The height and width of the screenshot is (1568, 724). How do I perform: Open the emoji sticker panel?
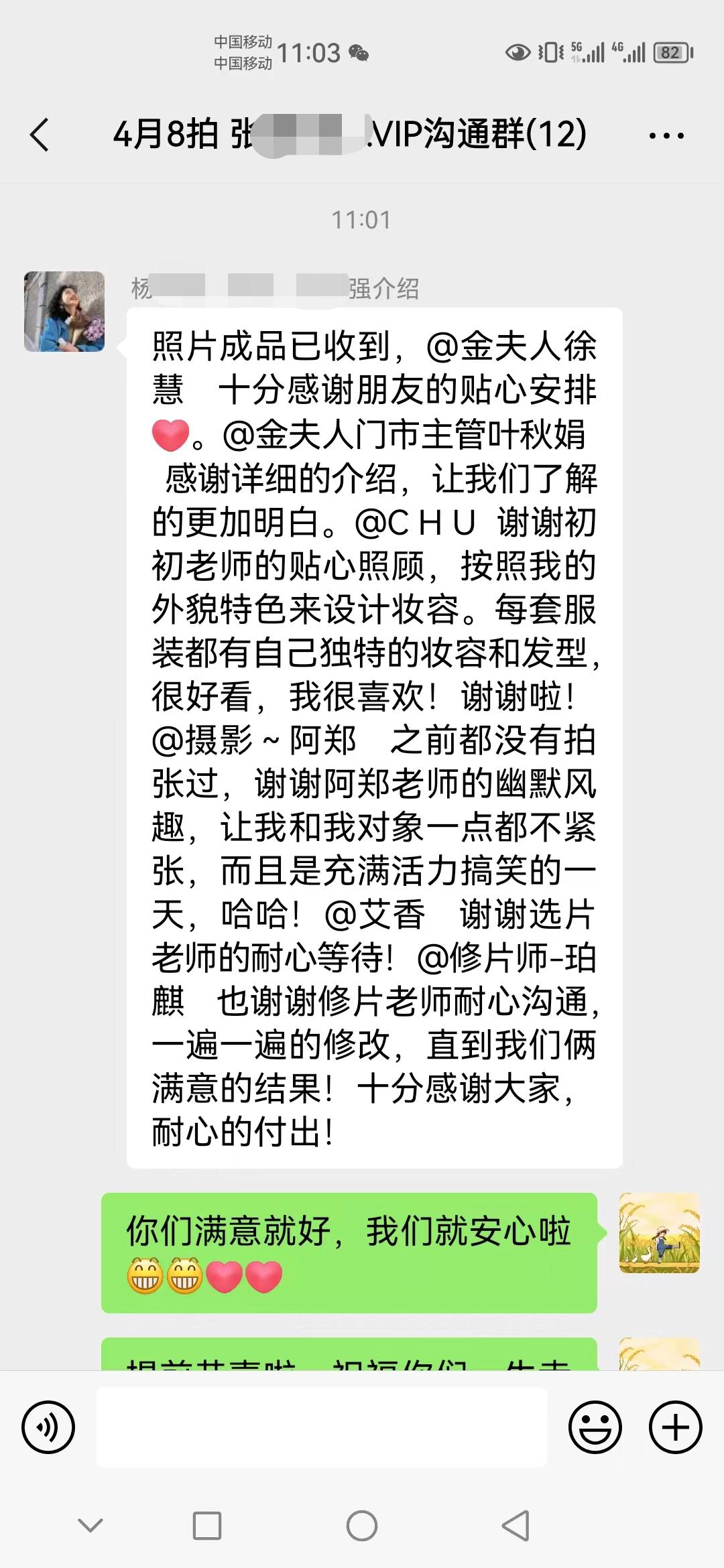pos(595,1427)
